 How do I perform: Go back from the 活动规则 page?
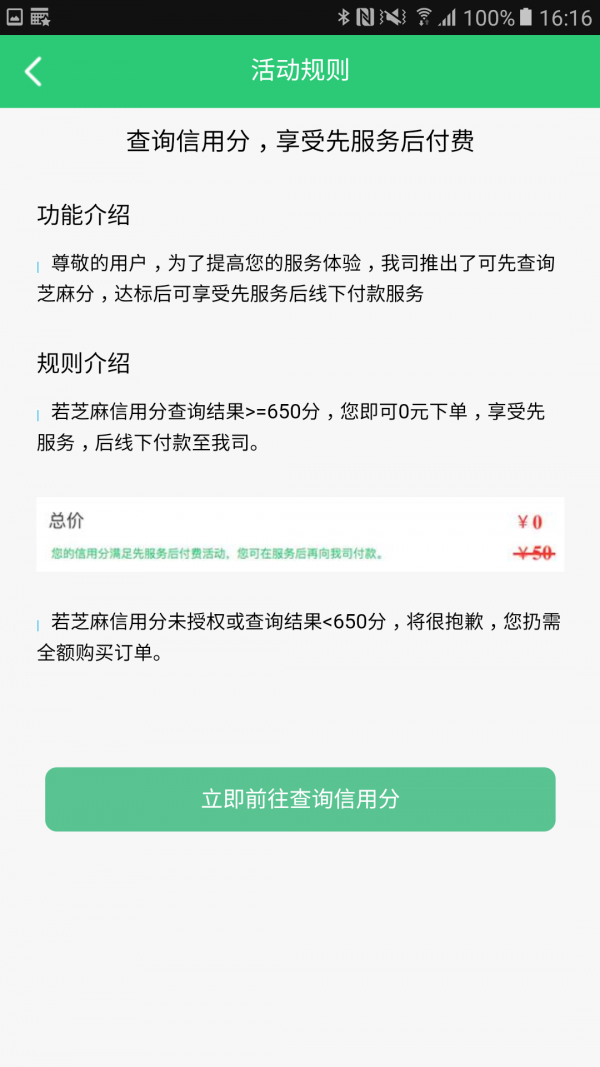click(34, 71)
